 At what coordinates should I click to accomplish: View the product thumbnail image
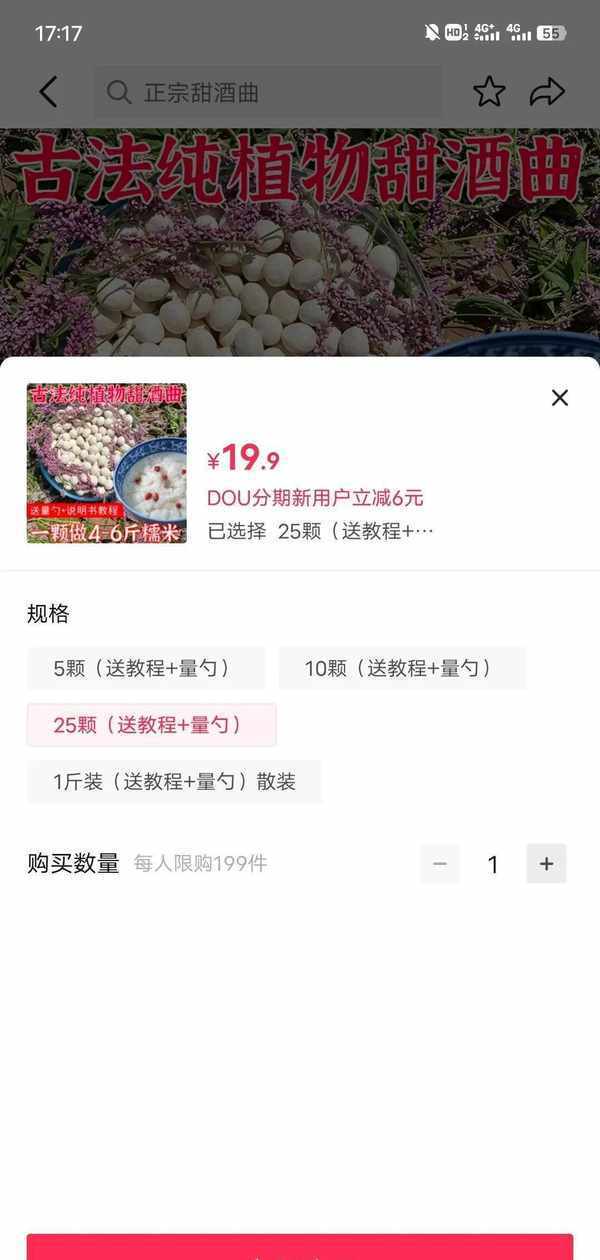pos(106,463)
